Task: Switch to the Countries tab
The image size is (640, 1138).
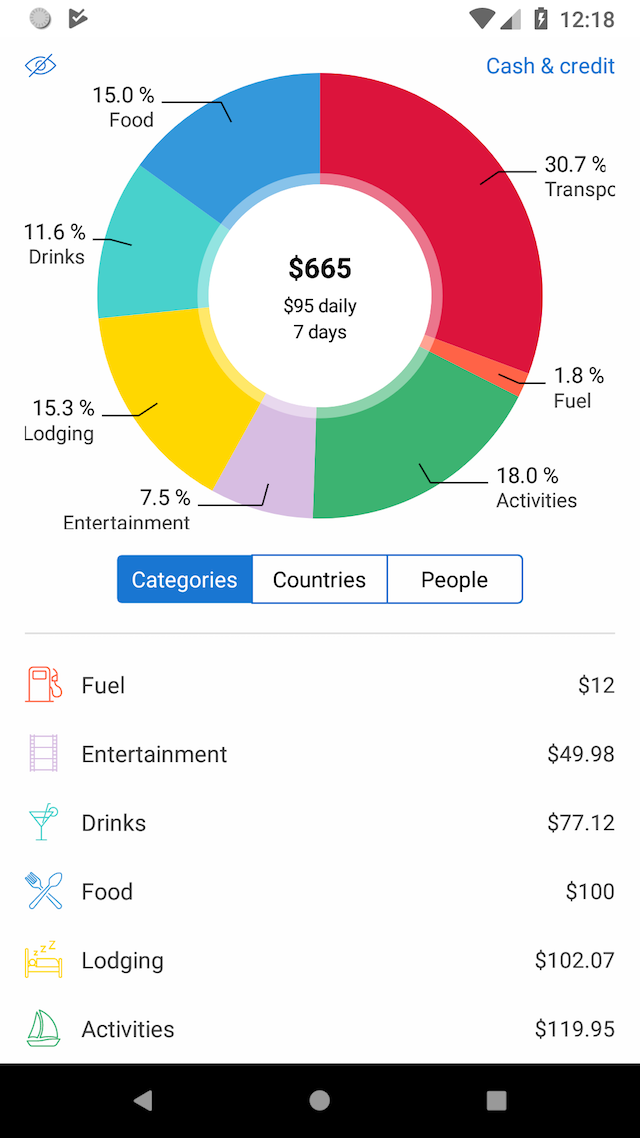Action: click(319, 579)
